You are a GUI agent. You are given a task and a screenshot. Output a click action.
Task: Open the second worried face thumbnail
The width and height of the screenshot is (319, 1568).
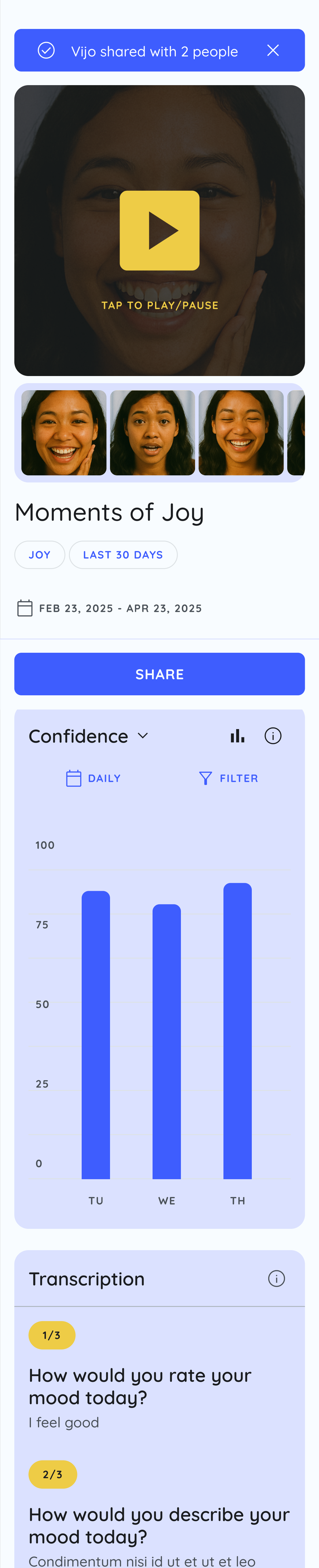point(152,432)
